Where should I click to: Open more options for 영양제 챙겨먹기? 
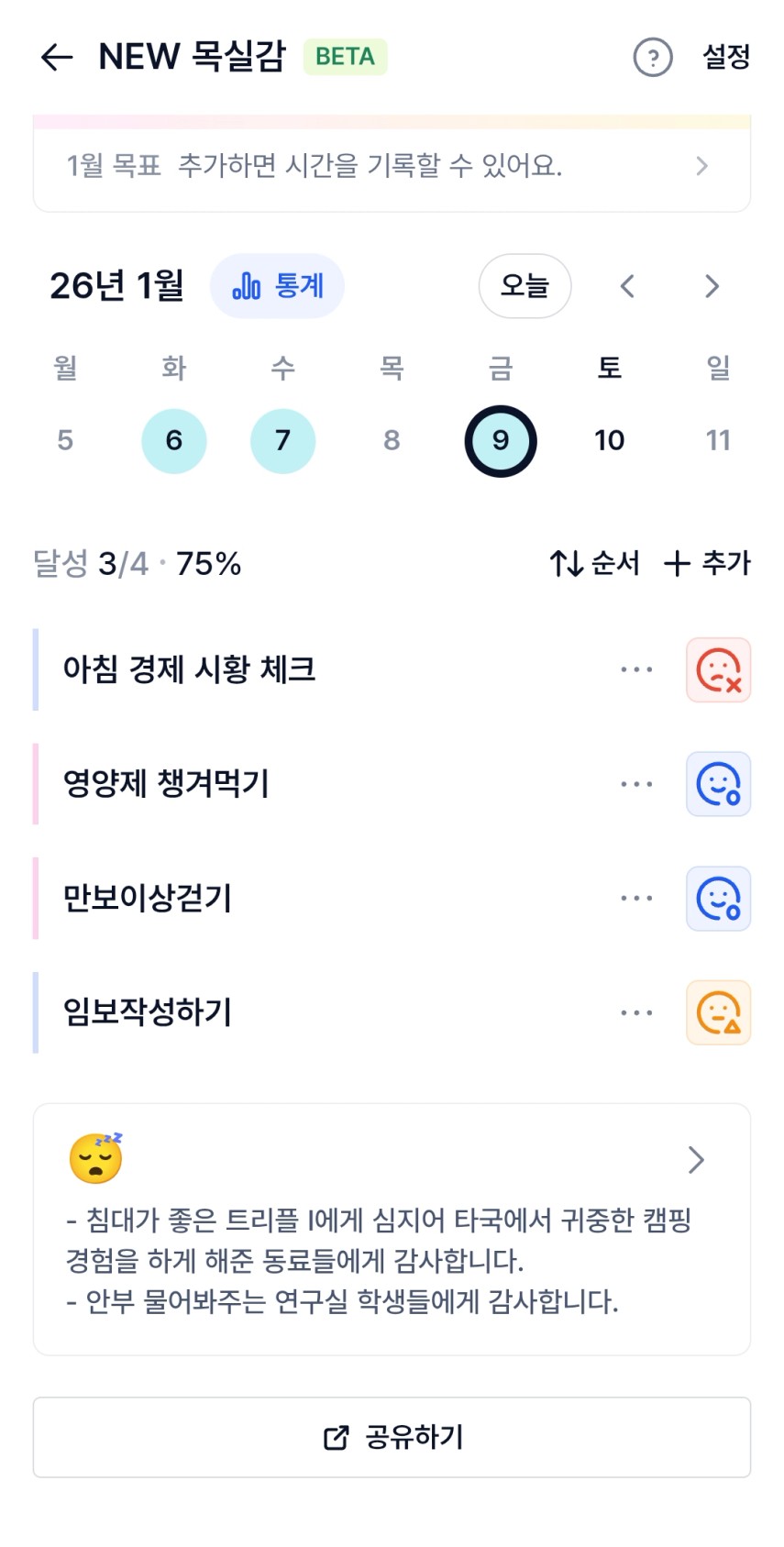click(x=636, y=785)
